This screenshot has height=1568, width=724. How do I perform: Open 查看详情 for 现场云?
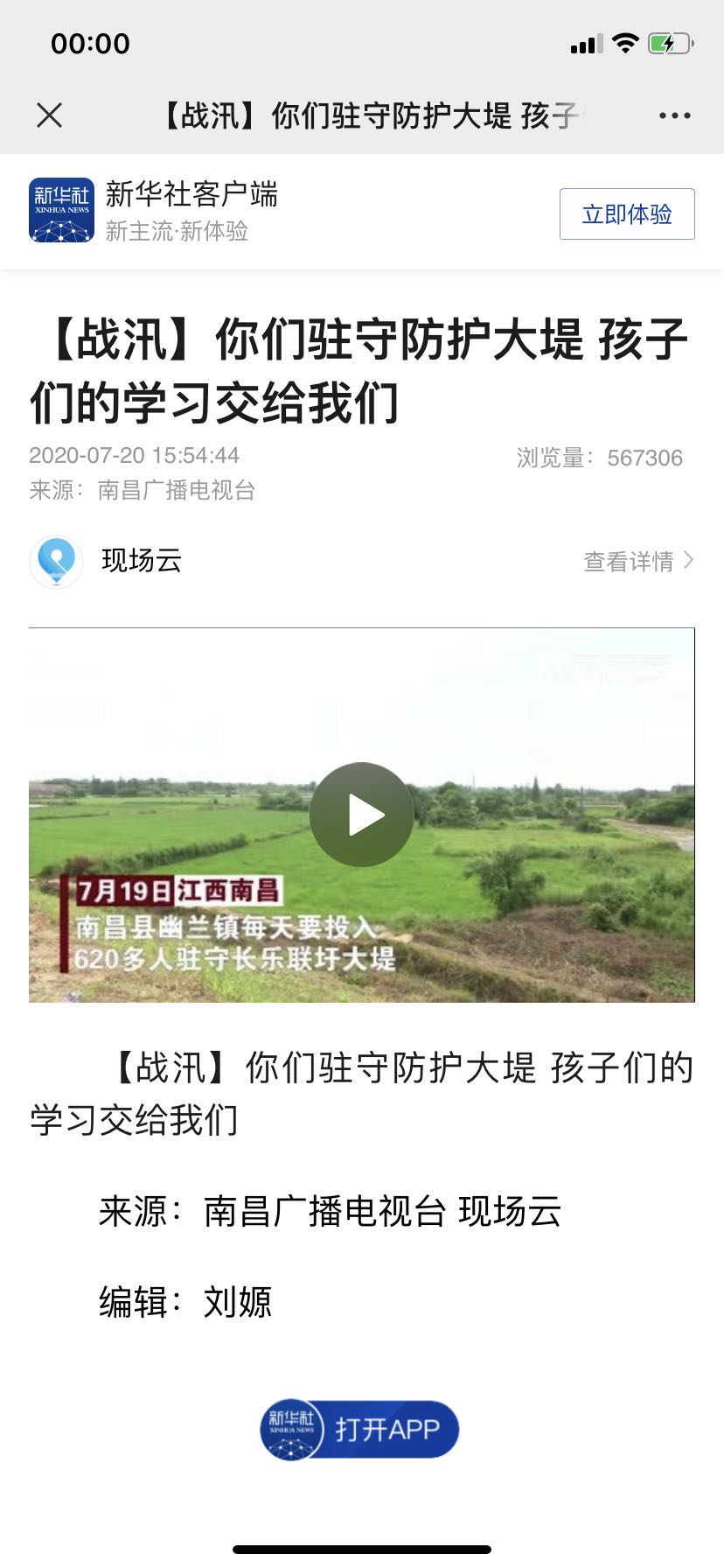coord(638,561)
